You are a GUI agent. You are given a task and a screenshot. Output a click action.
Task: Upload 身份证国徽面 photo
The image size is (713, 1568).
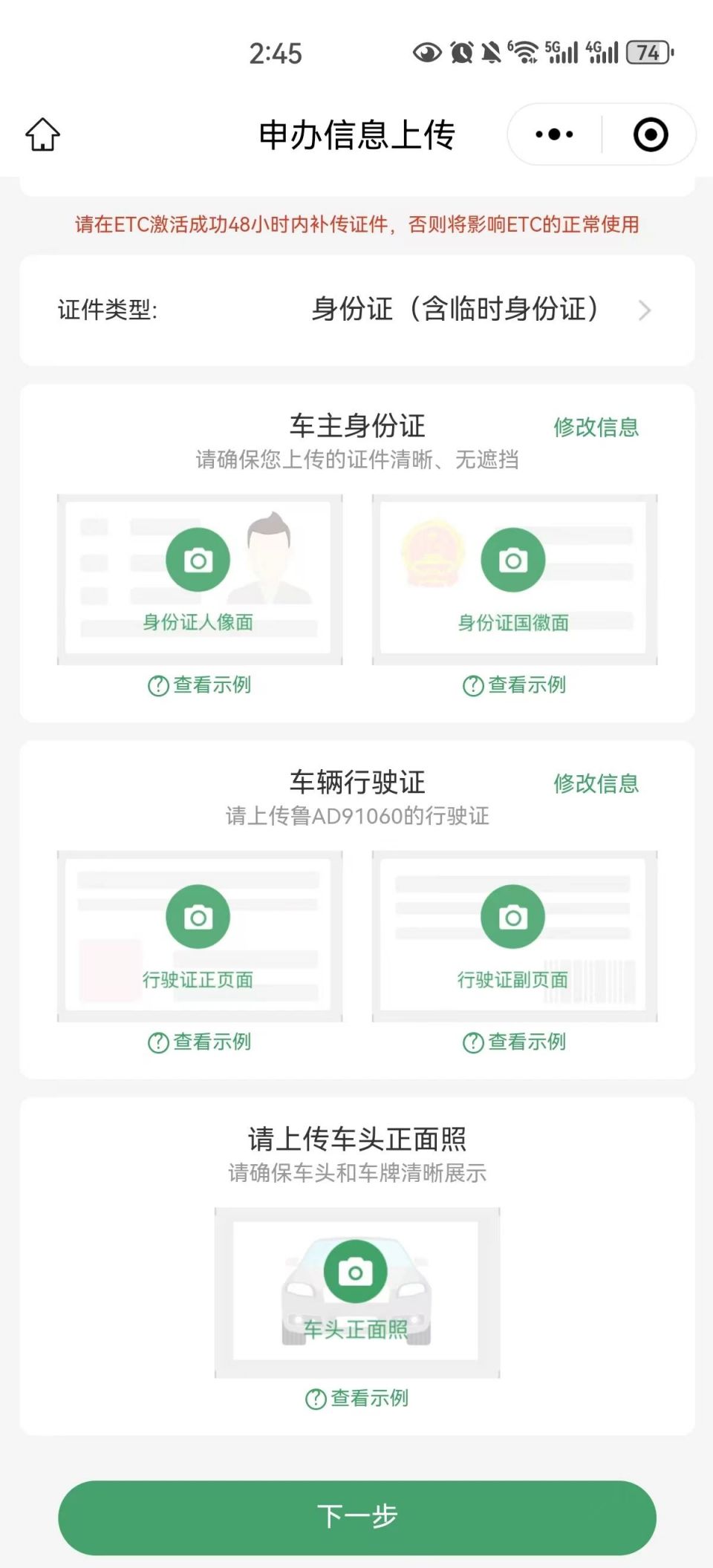point(513,561)
